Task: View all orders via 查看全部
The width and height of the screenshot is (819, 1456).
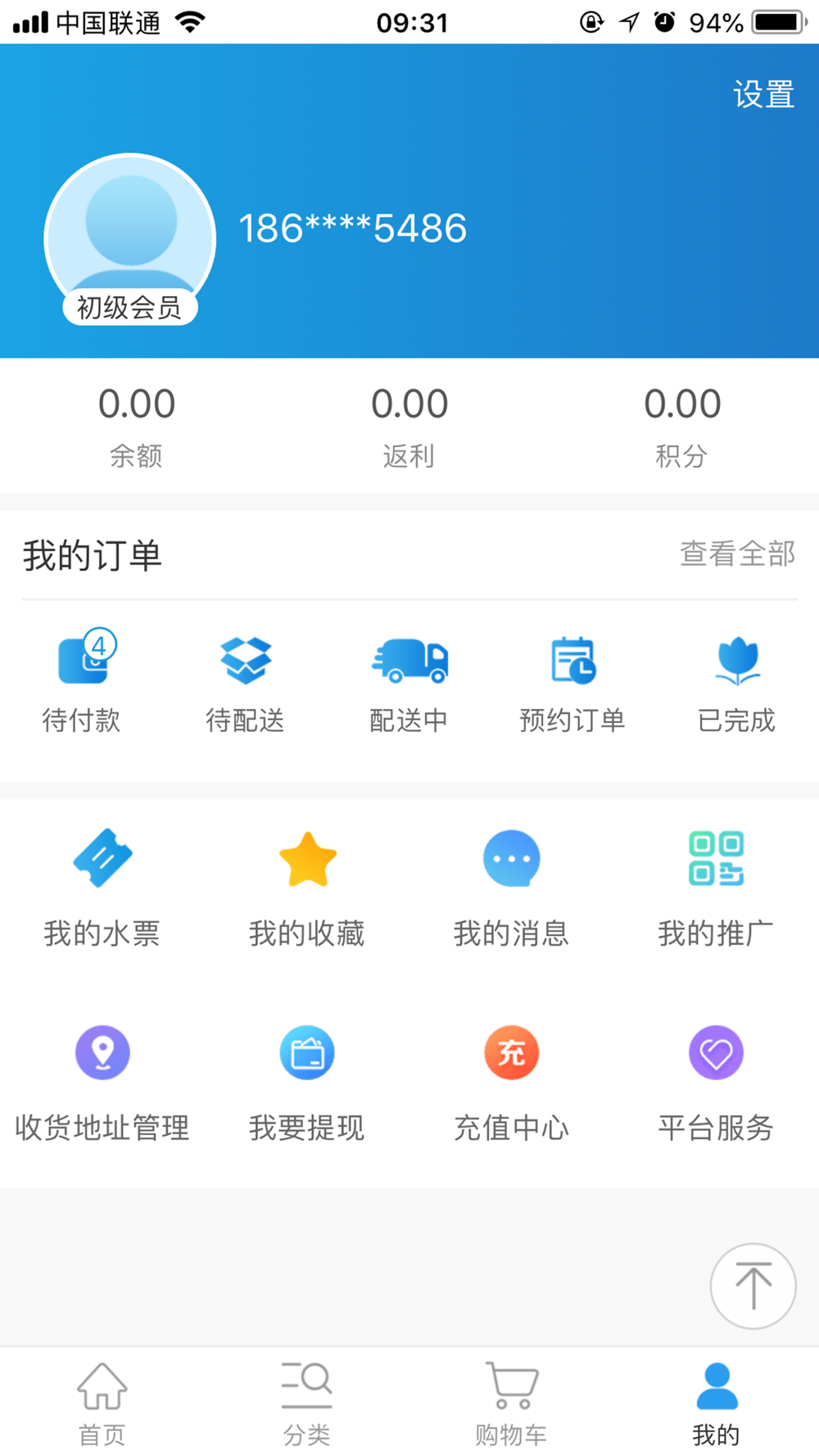Action: pos(737,554)
